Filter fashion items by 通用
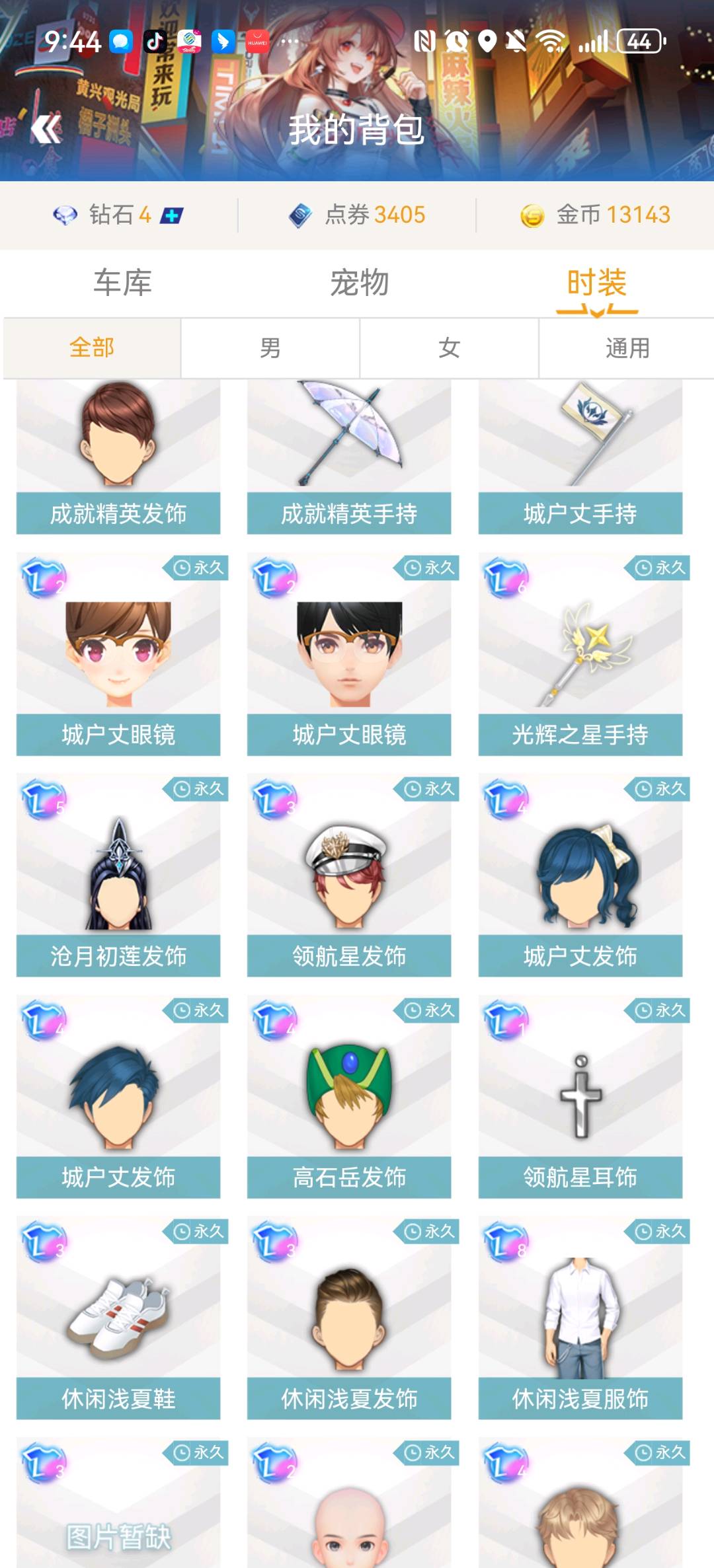 pos(627,348)
